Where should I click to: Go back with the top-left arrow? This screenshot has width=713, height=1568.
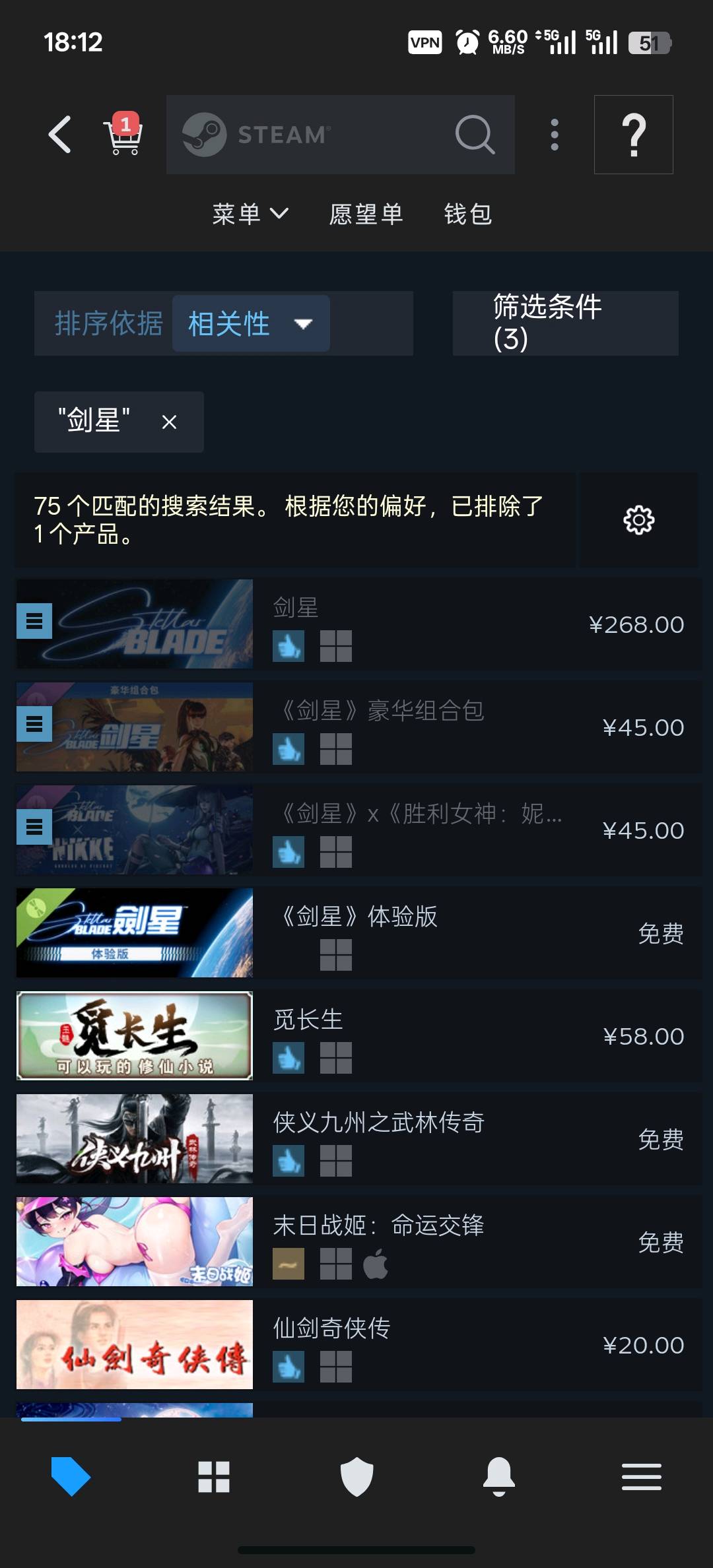tap(59, 135)
